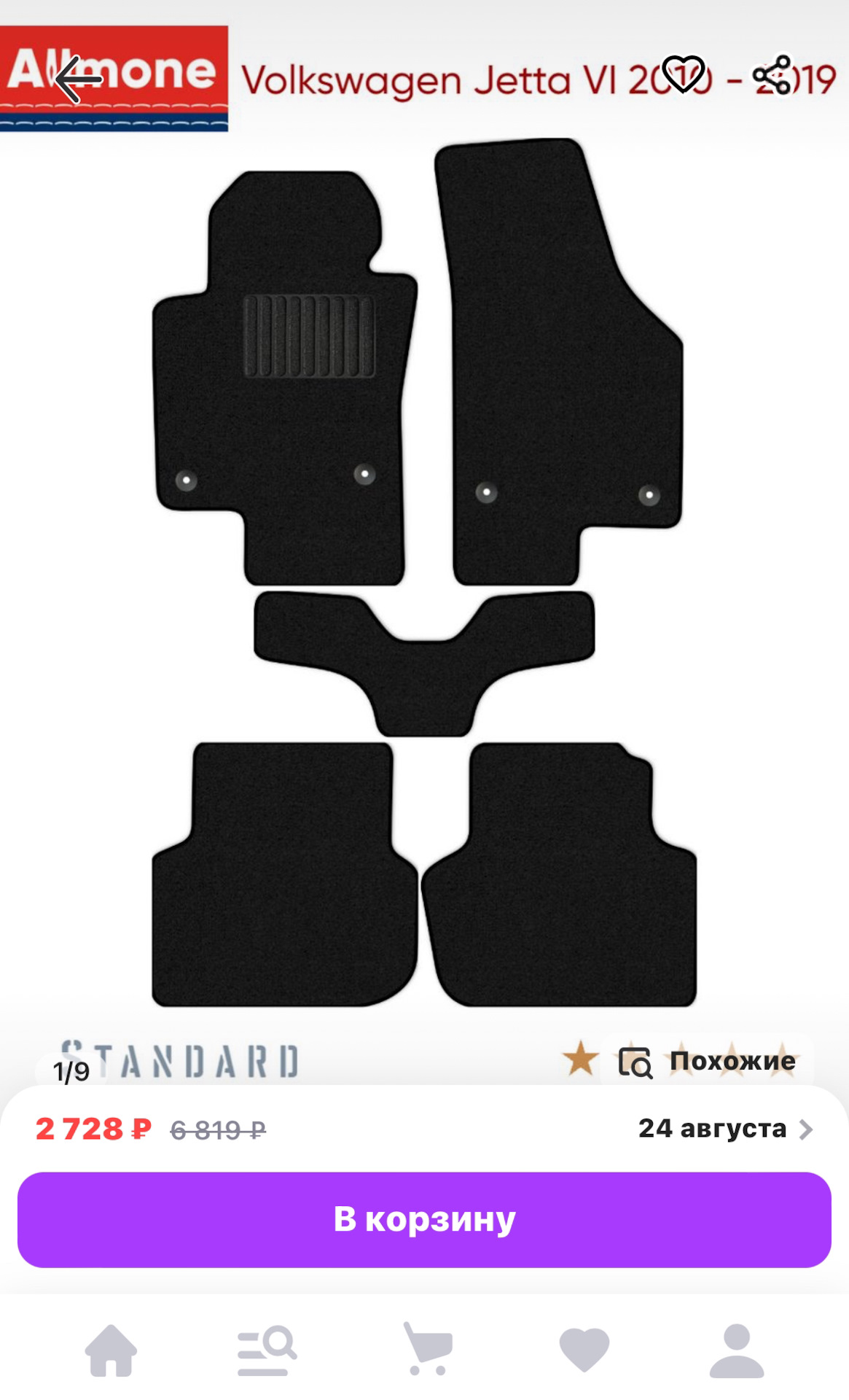The image size is (849, 1400).
Task: Add this product to favorites
Action: 683,74
